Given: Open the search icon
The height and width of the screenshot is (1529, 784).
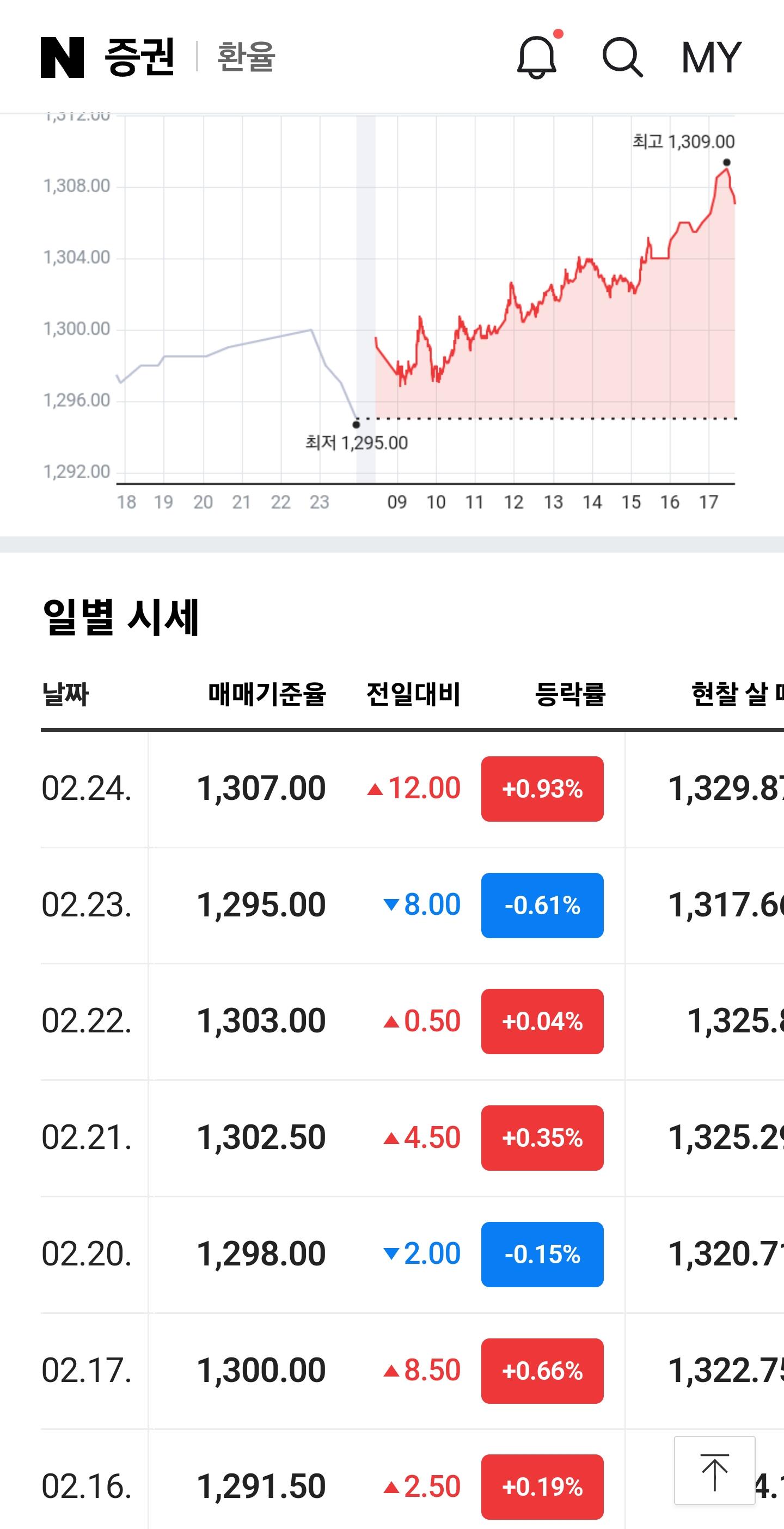Looking at the screenshot, I should (622, 58).
